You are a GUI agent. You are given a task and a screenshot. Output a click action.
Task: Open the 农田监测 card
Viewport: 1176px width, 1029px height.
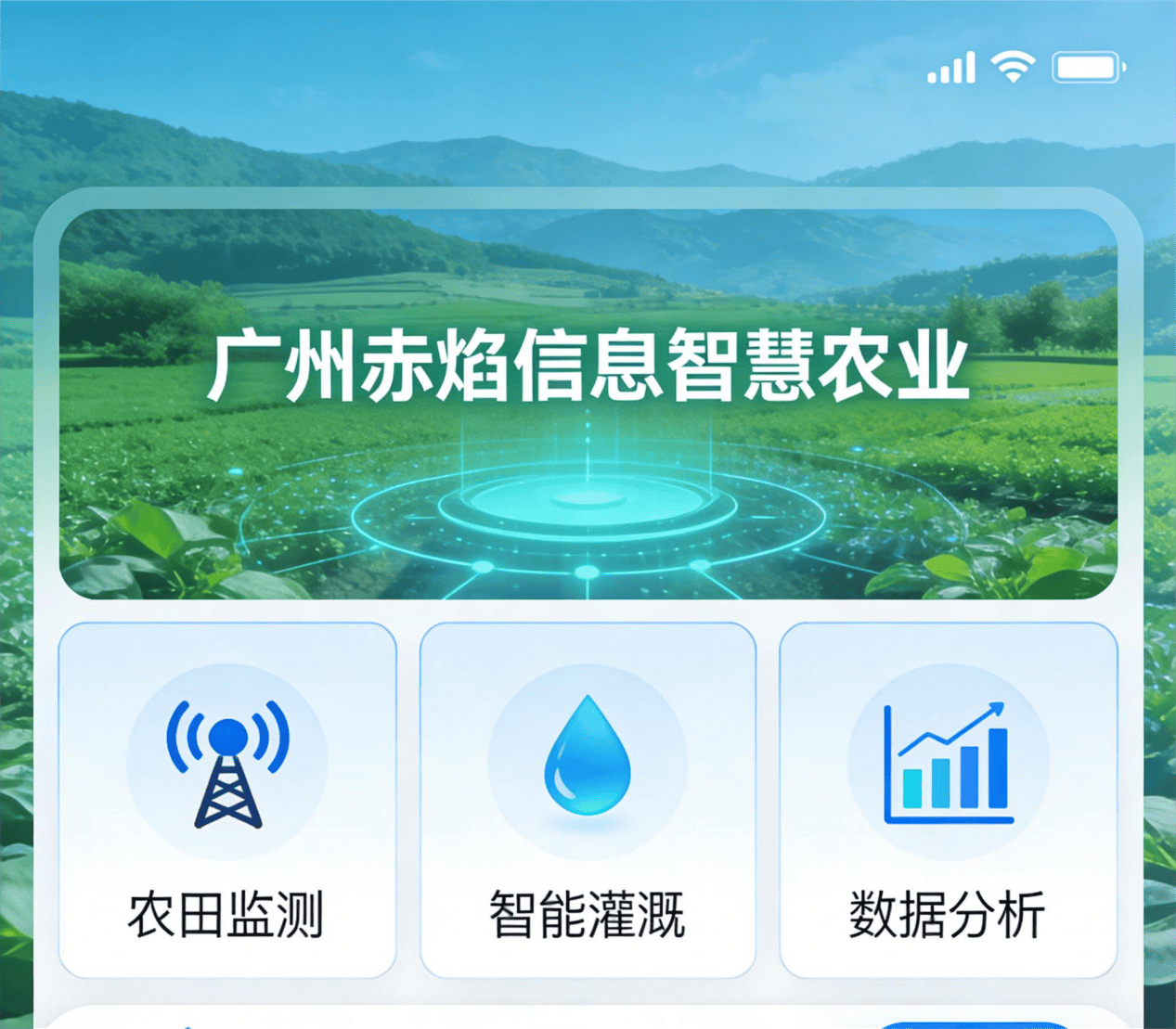[x=227, y=799]
